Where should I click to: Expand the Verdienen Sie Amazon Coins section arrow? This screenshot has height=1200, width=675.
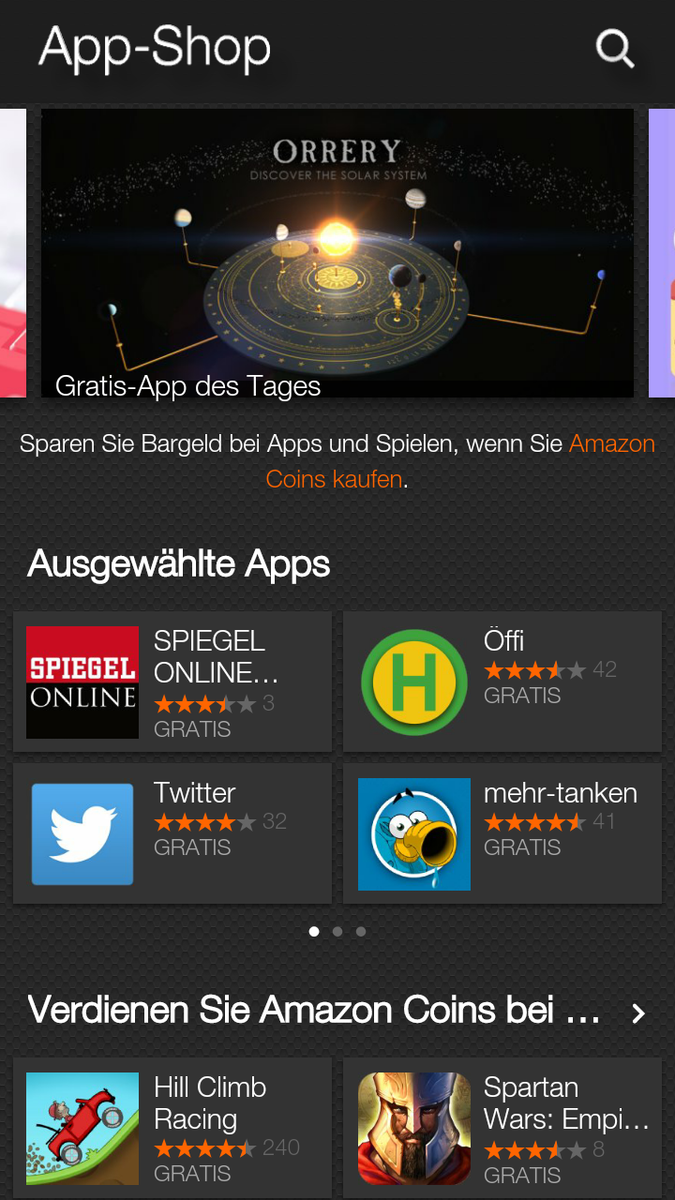pyautogui.click(x=638, y=1013)
